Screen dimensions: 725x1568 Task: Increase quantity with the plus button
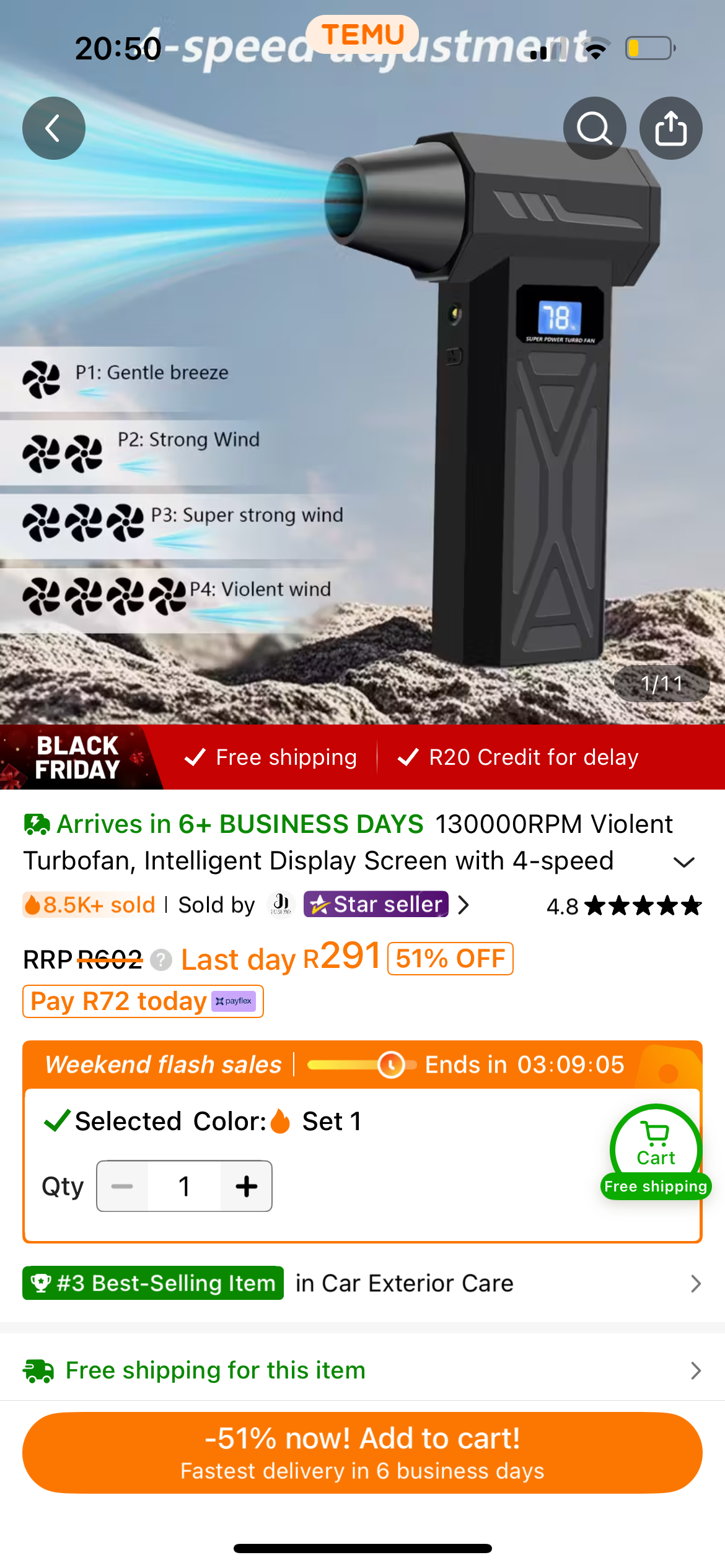(x=246, y=1186)
